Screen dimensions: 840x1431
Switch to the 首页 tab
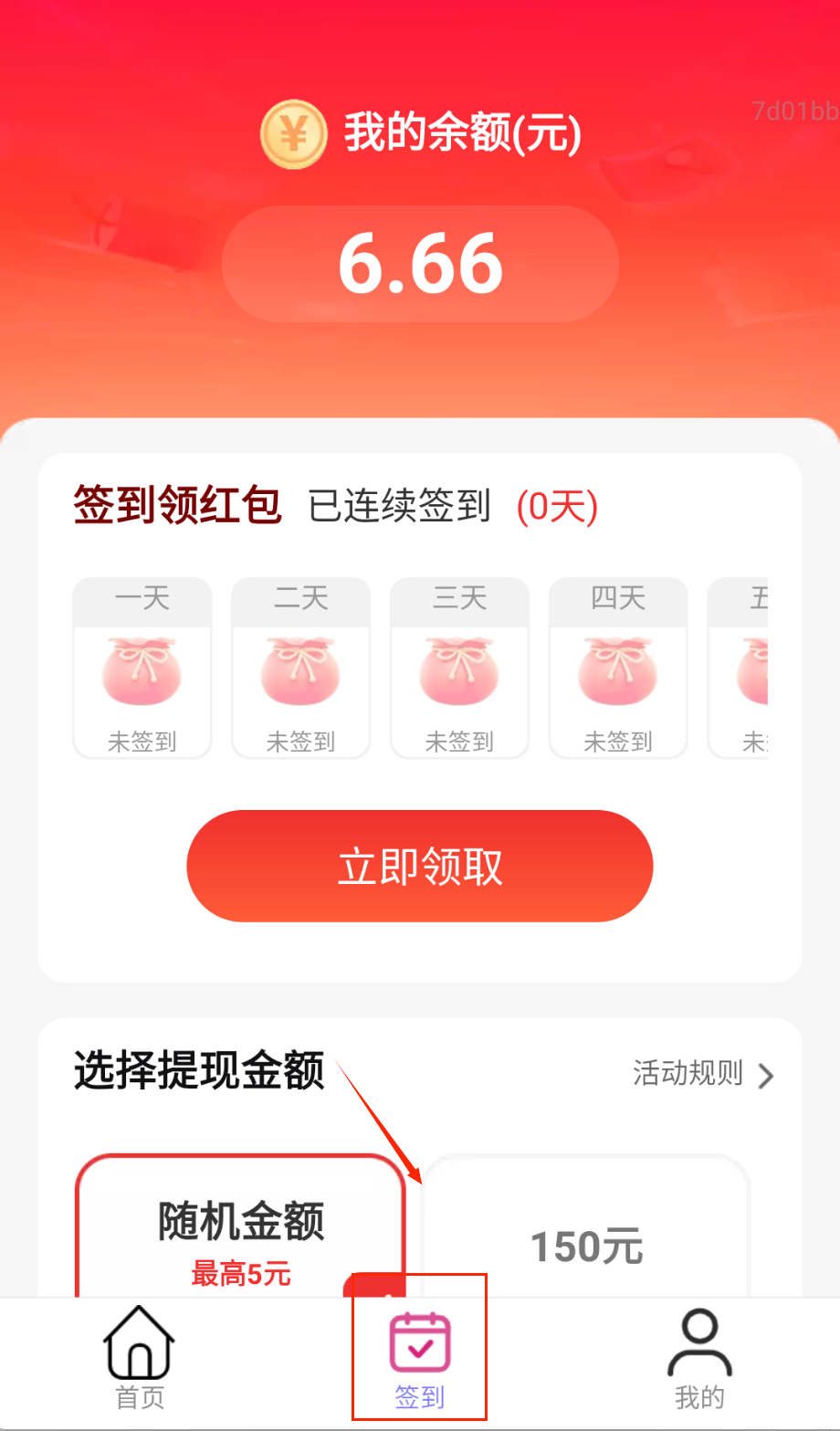click(x=140, y=1357)
